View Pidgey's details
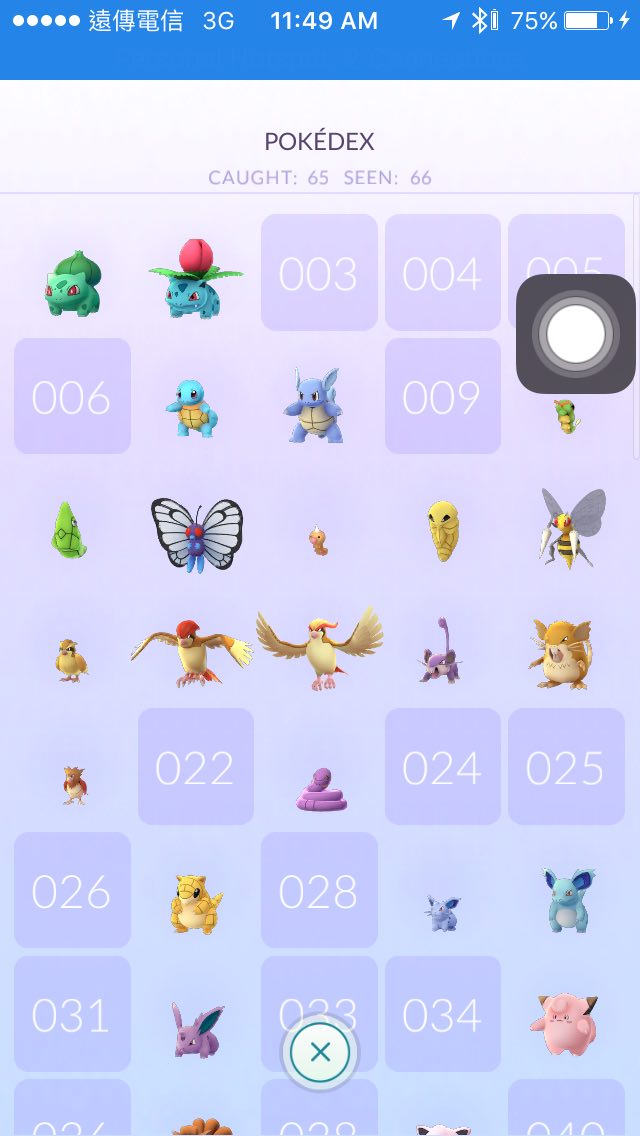This screenshot has width=640, height=1136. (71, 659)
